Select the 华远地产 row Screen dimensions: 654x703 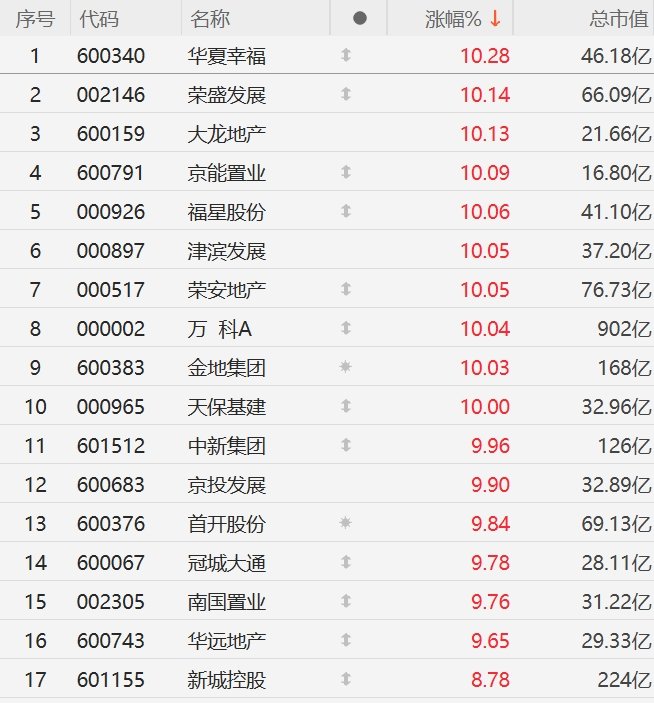click(x=327, y=640)
